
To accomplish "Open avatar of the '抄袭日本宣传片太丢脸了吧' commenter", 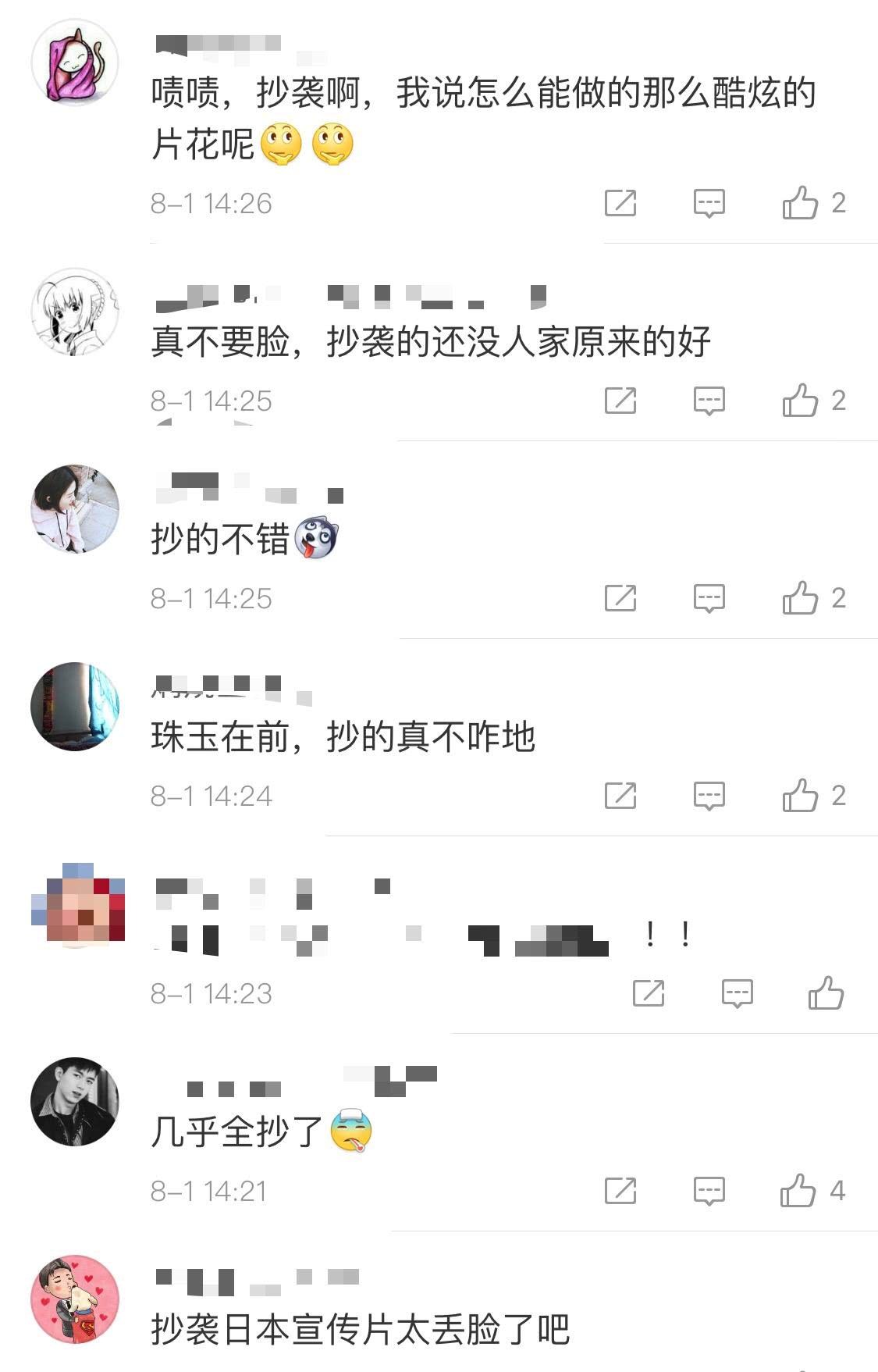I will click(75, 1299).
